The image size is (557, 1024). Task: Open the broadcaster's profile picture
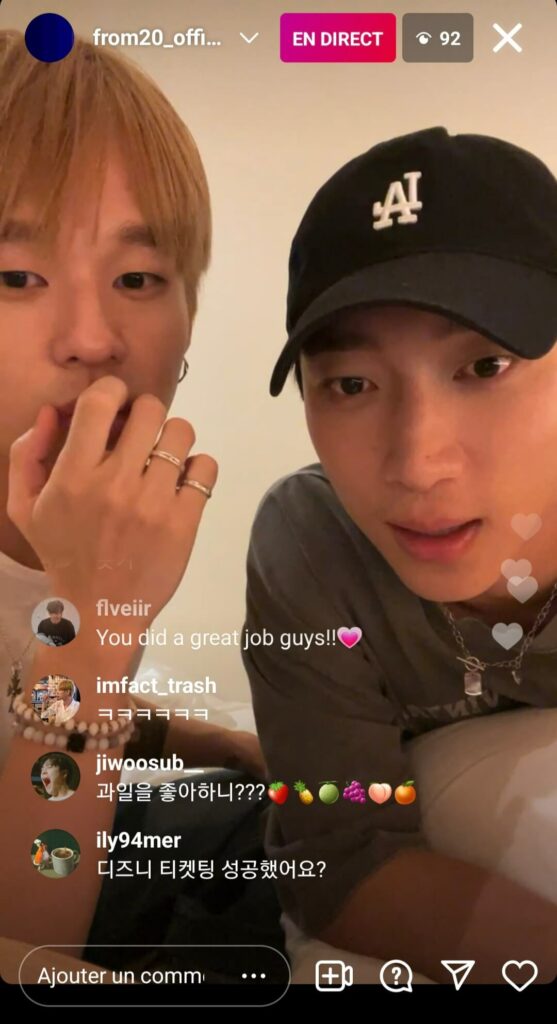click(50, 38)
